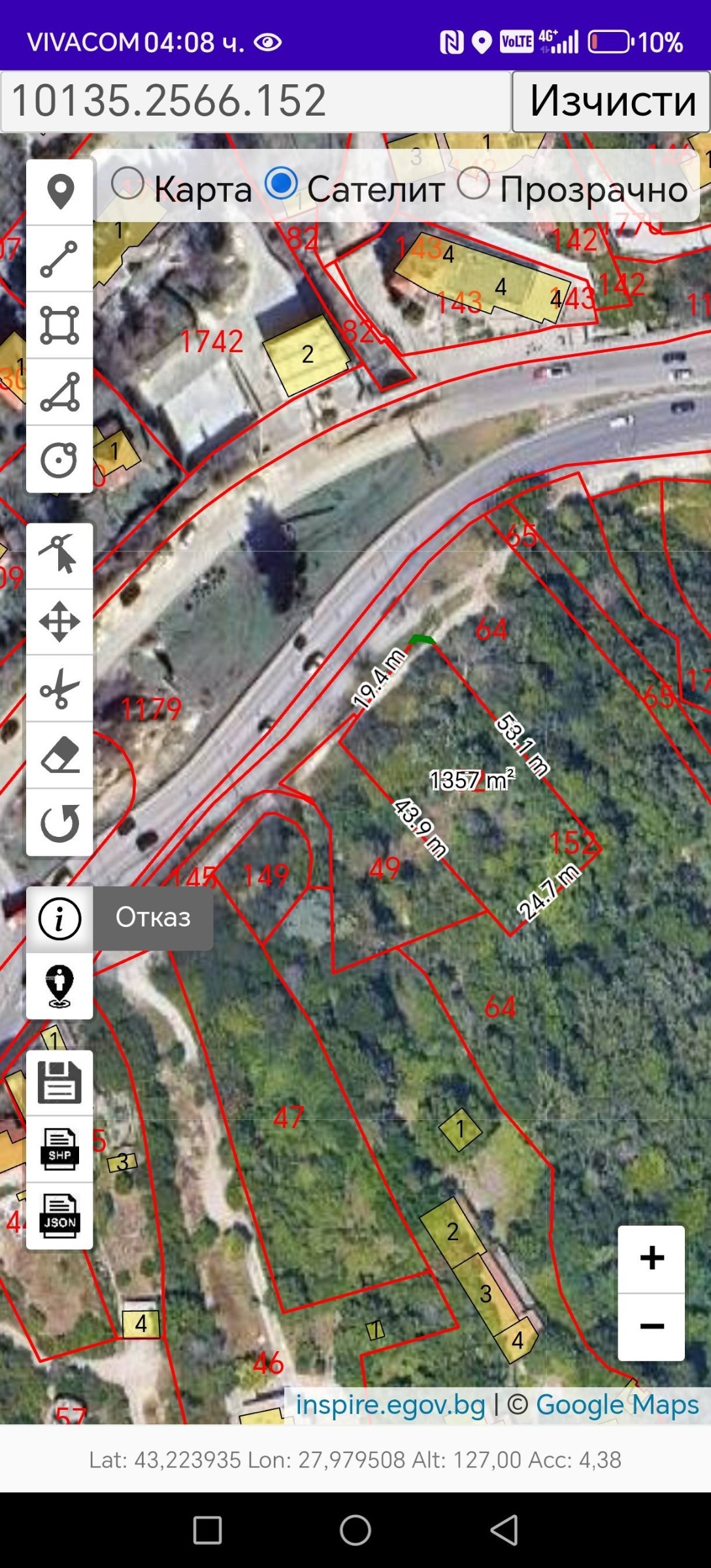
Task: Save with the floppy disk icon
Action: (x=59, y=1082)
